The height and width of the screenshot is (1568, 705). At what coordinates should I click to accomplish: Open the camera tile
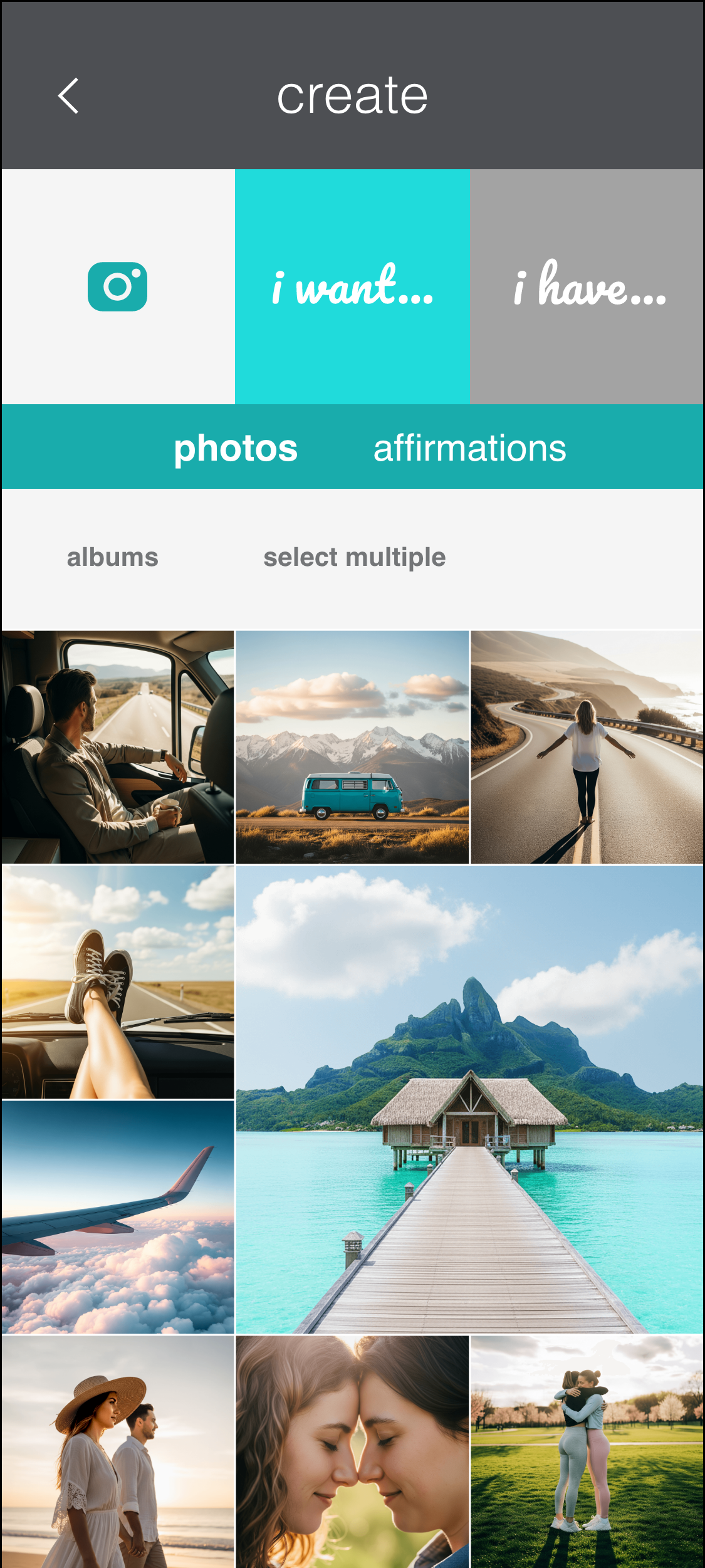pyautogui.click(x=118, y=286)
